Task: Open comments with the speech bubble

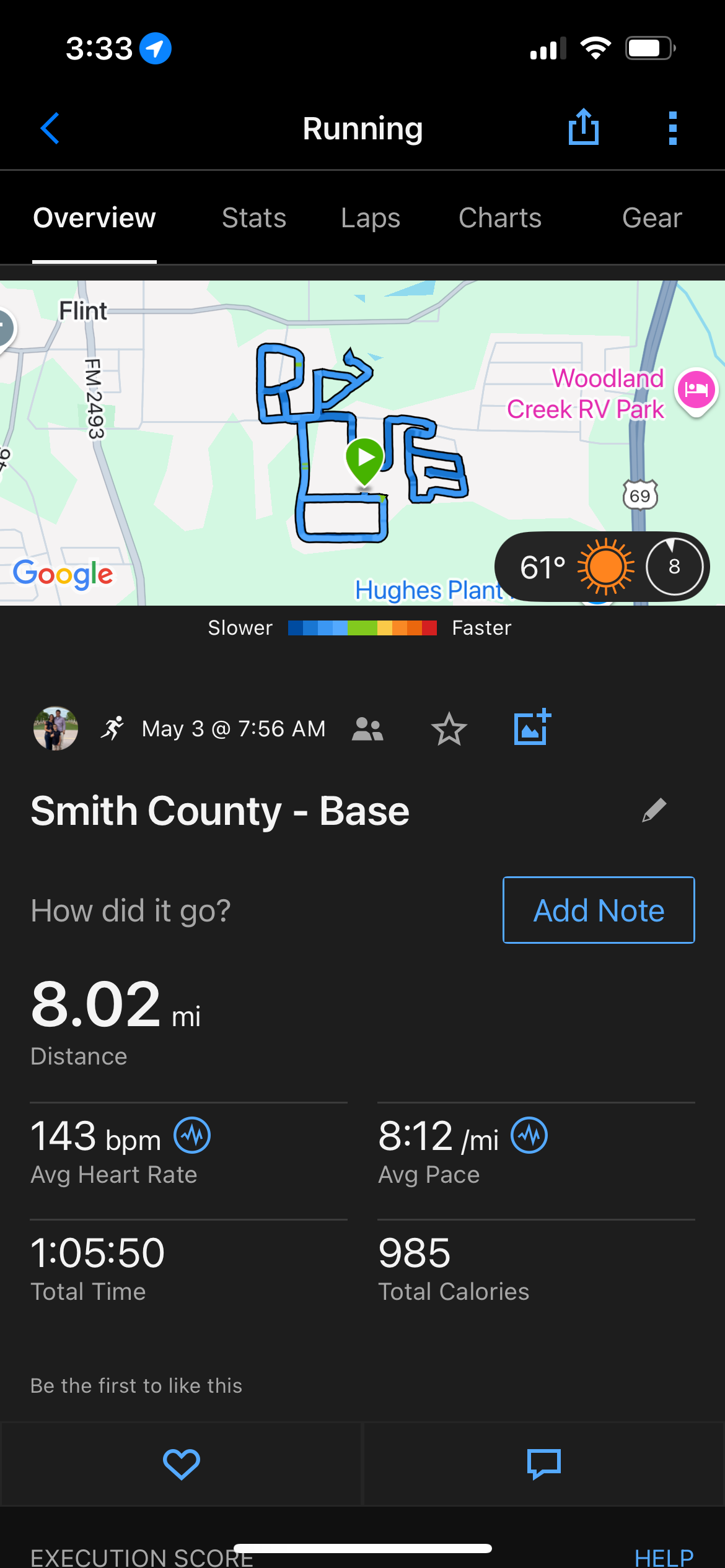Action: coord(544,1465)
